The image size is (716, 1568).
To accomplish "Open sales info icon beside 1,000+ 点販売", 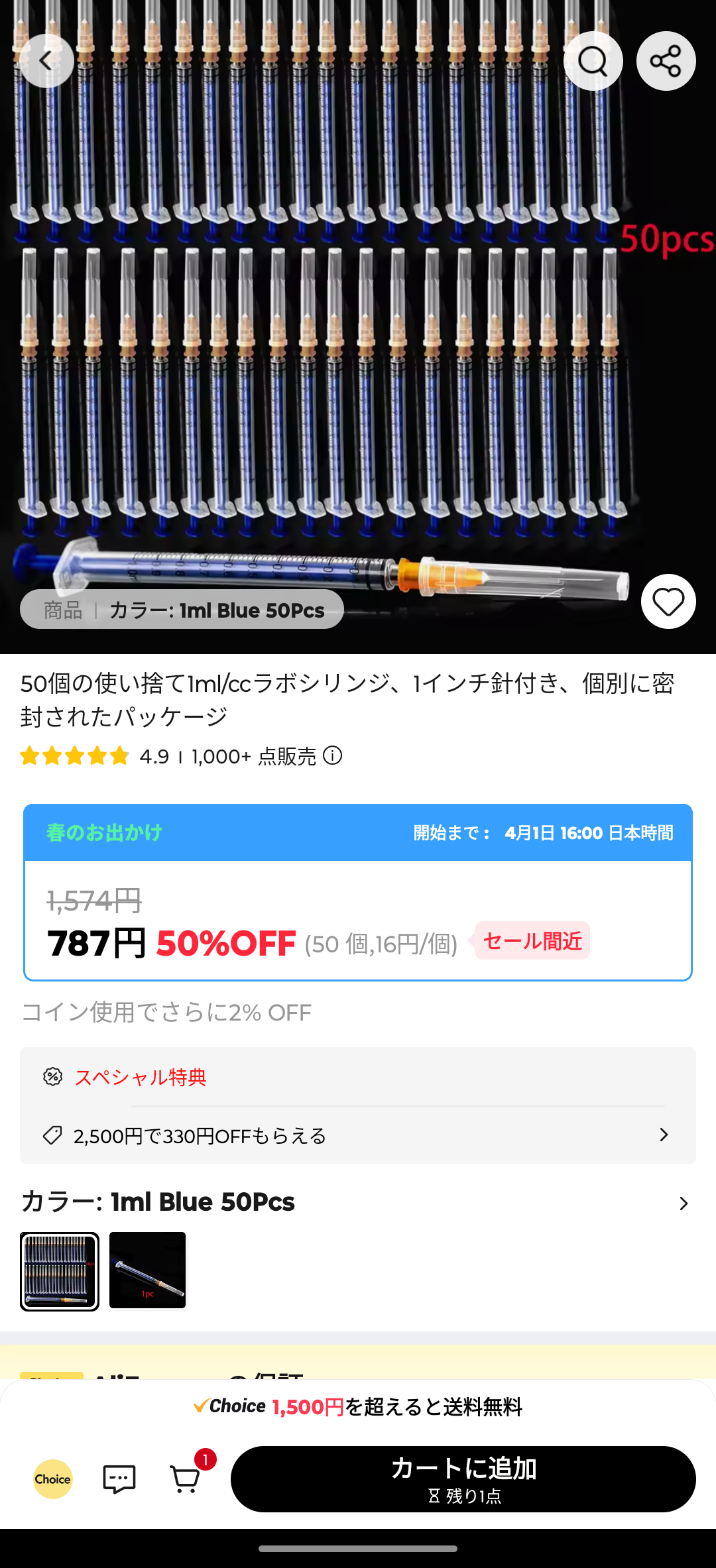I will (332, 756).
